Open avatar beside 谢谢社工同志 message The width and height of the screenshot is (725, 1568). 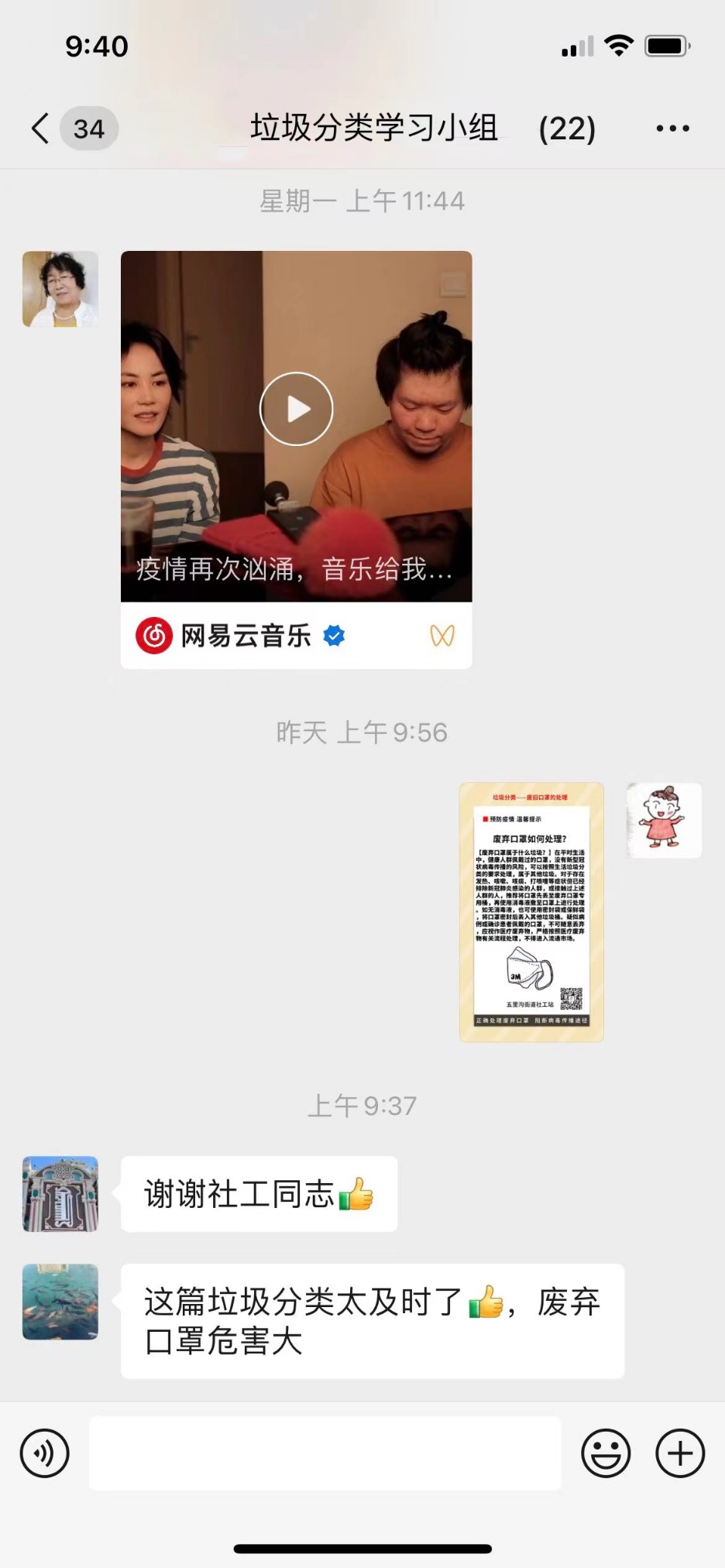click(60, 1194)
